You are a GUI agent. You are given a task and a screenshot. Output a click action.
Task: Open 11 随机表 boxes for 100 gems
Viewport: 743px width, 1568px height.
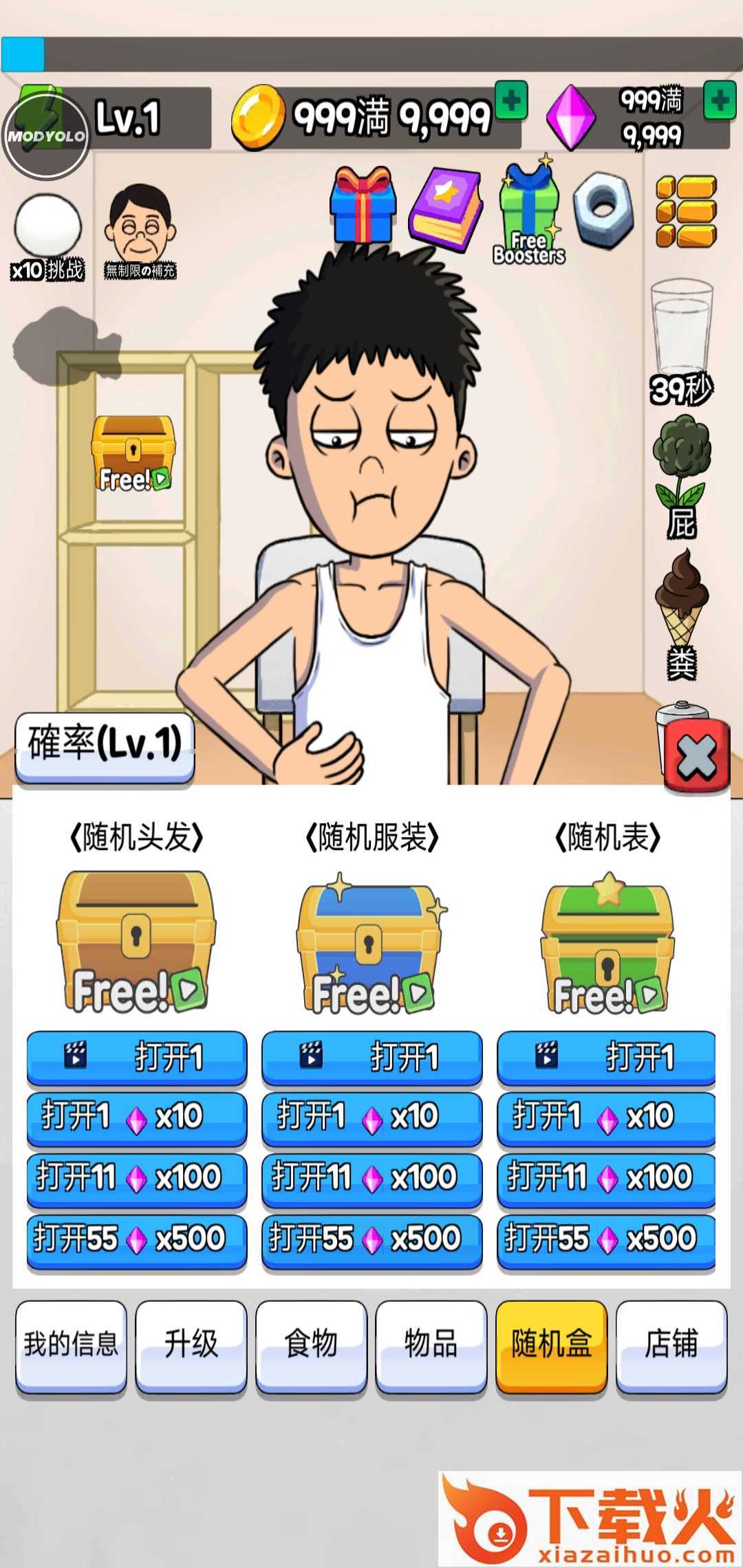click(606, 1178)
